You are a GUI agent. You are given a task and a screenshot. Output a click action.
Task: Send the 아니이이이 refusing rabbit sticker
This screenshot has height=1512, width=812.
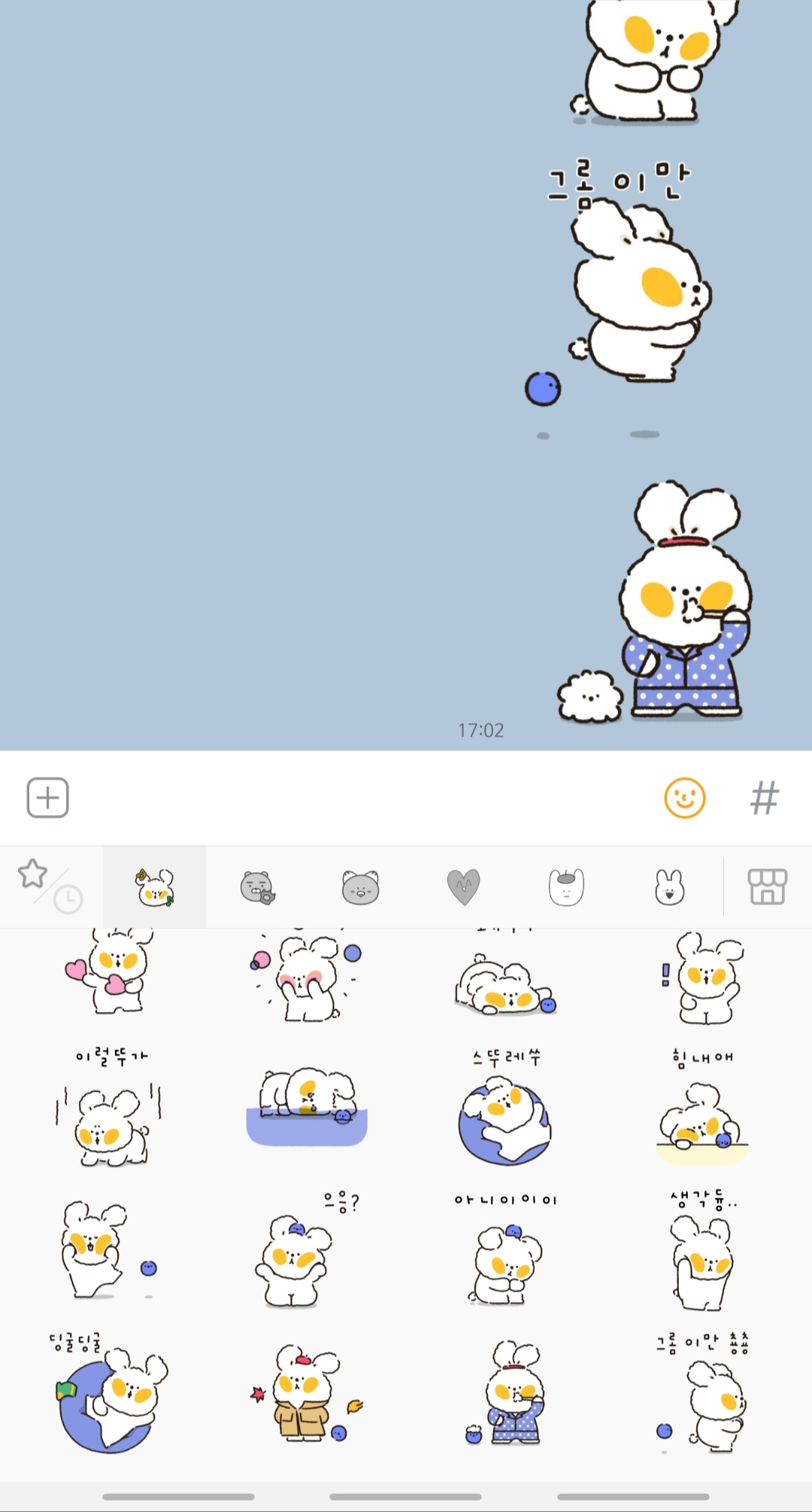[505, 1263]
